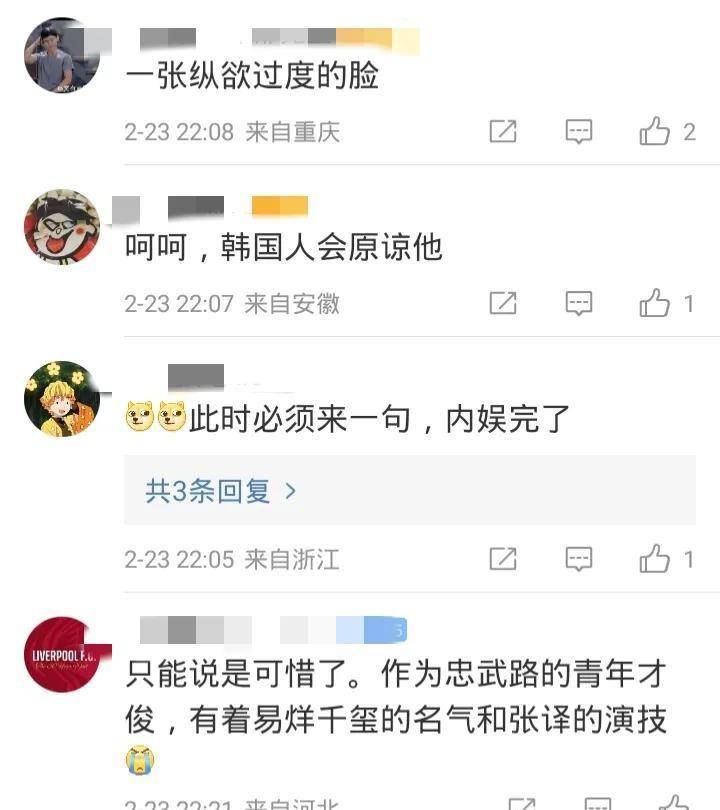This screenshot has width=720, height=810.
Task: Reply to the comment 一张纵欲过度的脸
Action: [579, 131]
